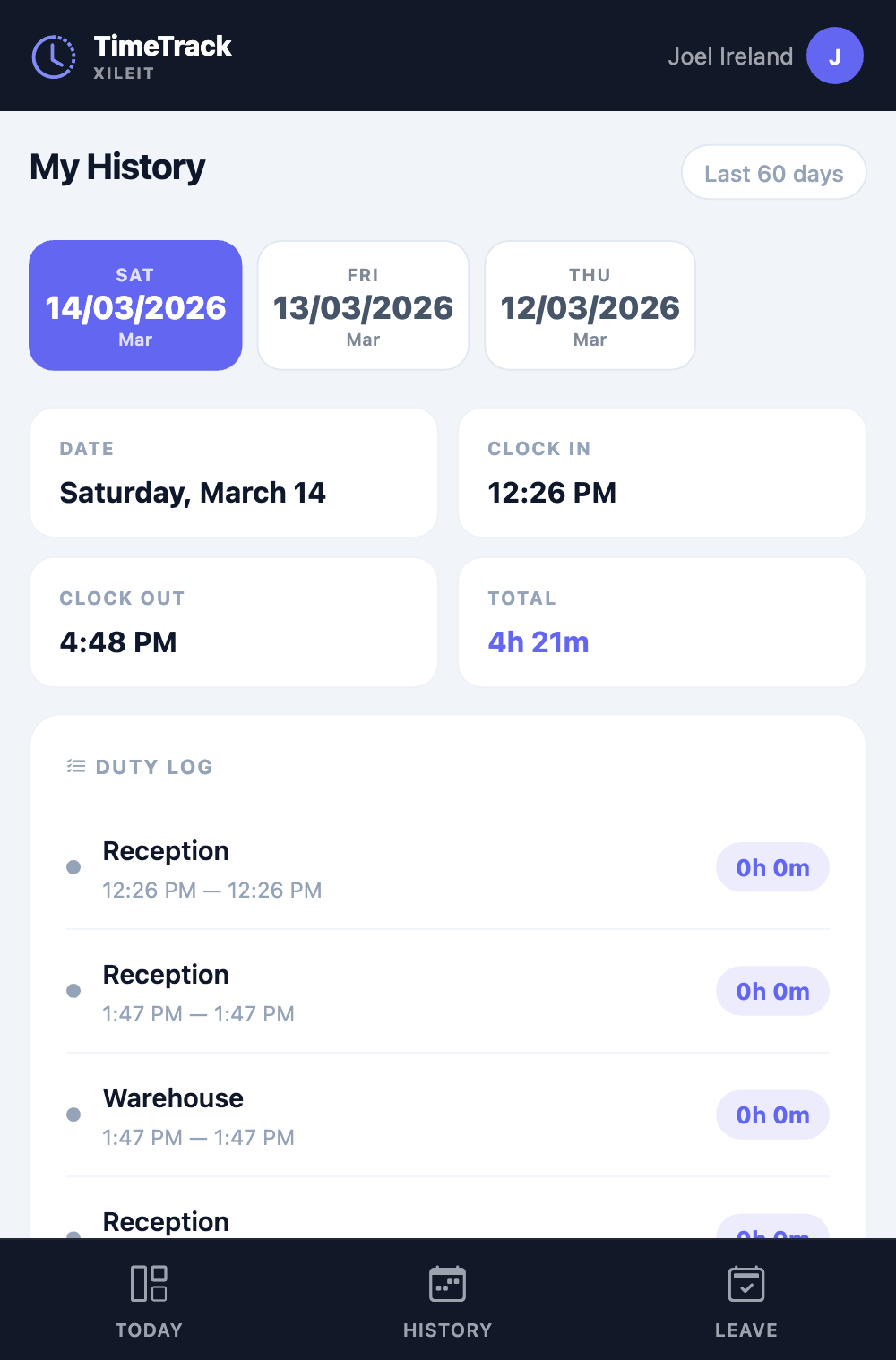Image resolution: width=896 pixels, height=1360 pixels.
Task: Select the Saturday 14/03/2026 date card
Action: pyautogui.click(x=134, y=305)
